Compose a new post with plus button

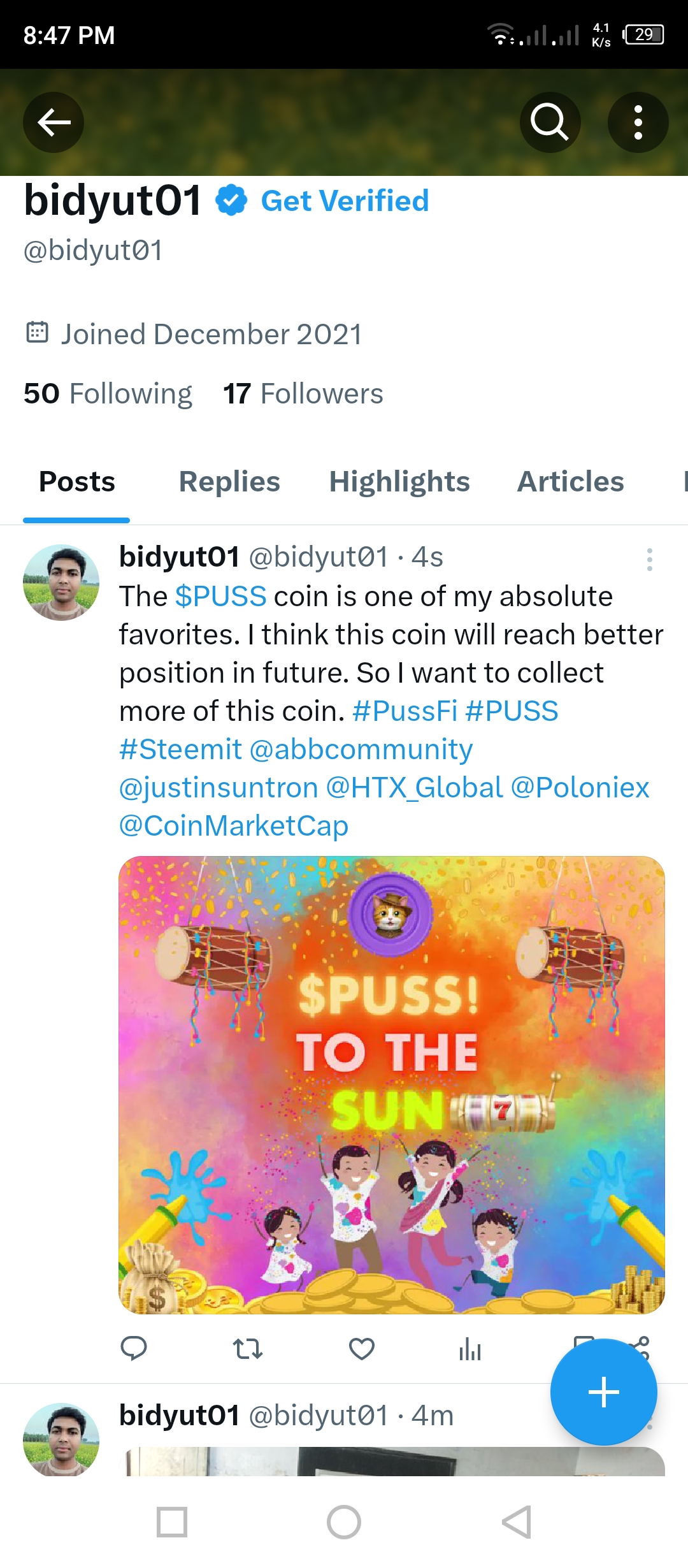603,1392
